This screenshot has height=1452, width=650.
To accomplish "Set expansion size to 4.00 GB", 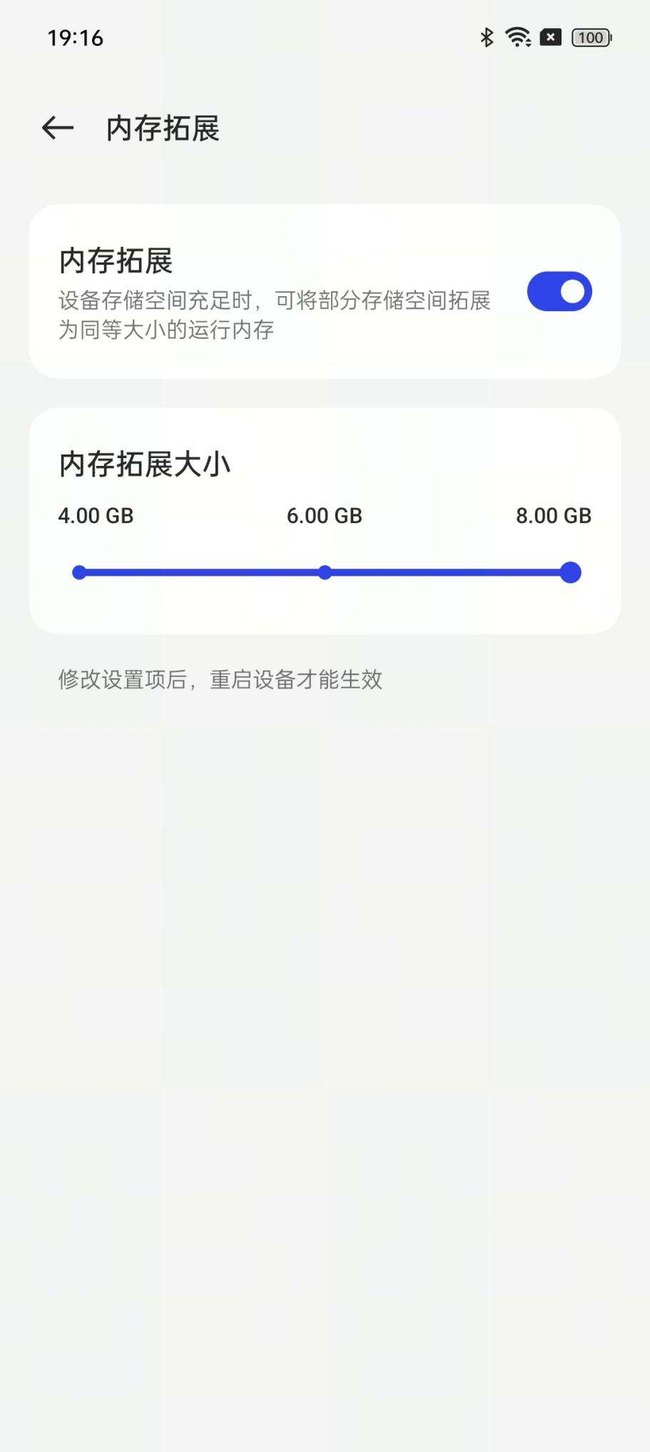I will click(79, 572).
